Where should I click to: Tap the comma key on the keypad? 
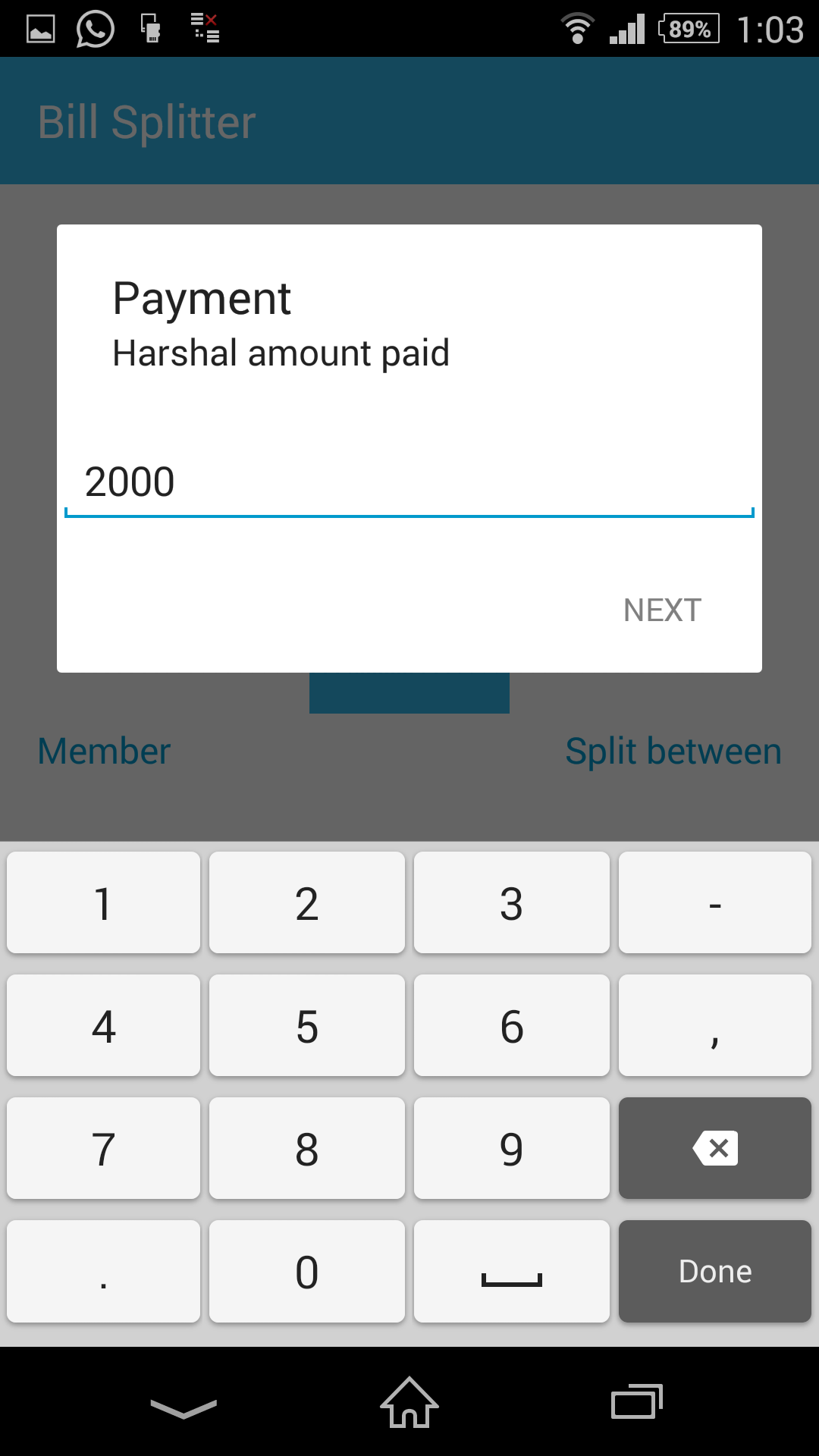(x=715, y=1026)
